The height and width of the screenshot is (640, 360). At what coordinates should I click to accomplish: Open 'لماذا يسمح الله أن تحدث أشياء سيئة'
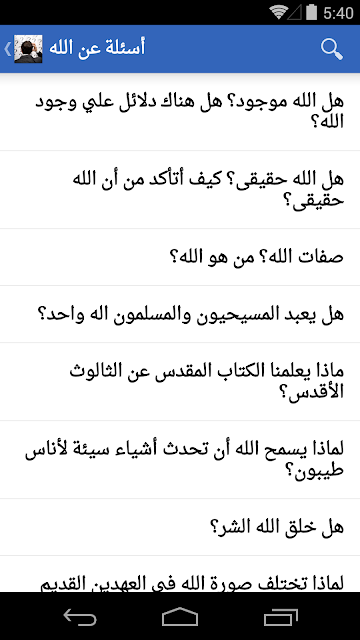[x=180, y=460]
